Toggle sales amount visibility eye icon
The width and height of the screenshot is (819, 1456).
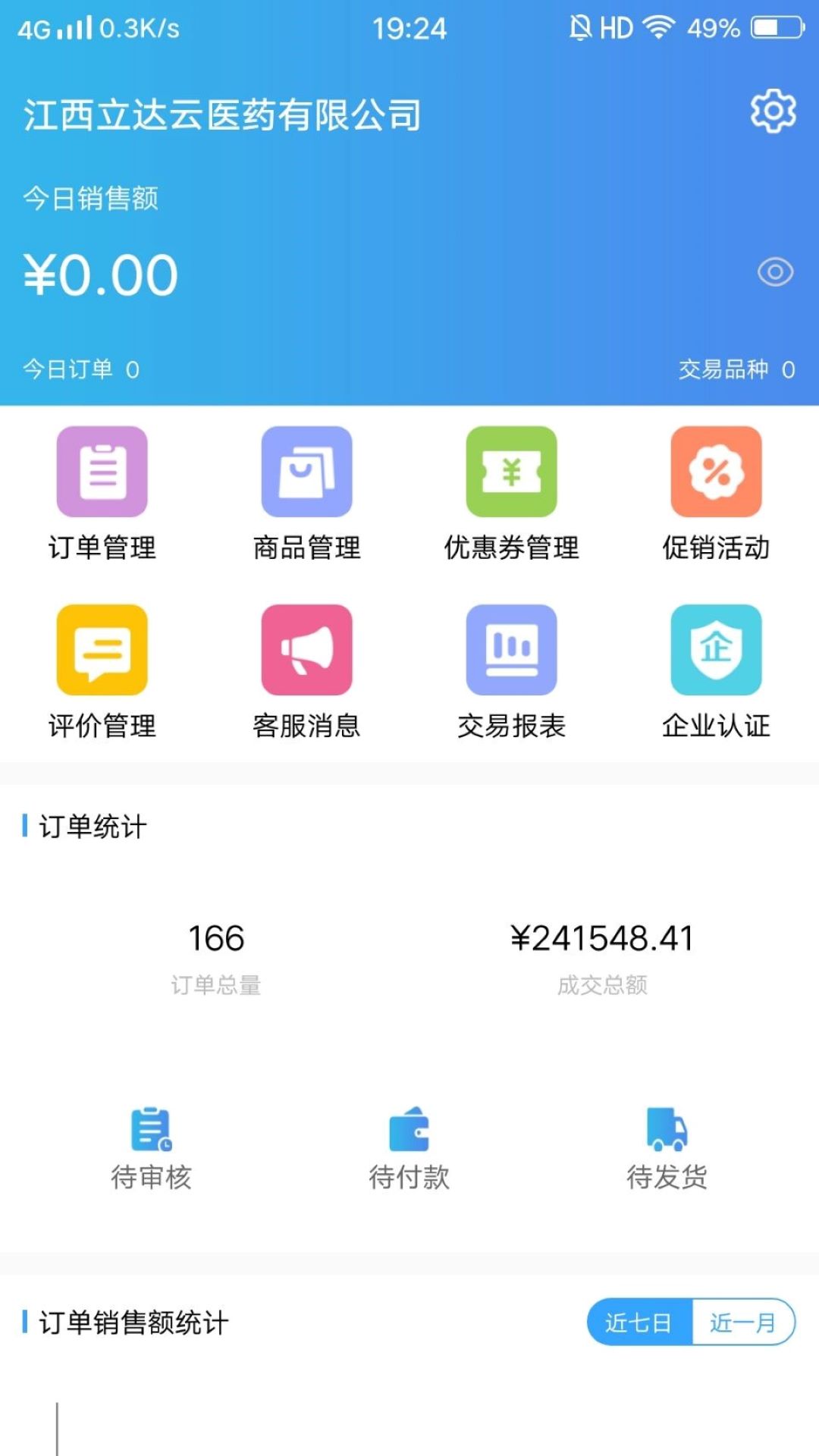[775, 272]
